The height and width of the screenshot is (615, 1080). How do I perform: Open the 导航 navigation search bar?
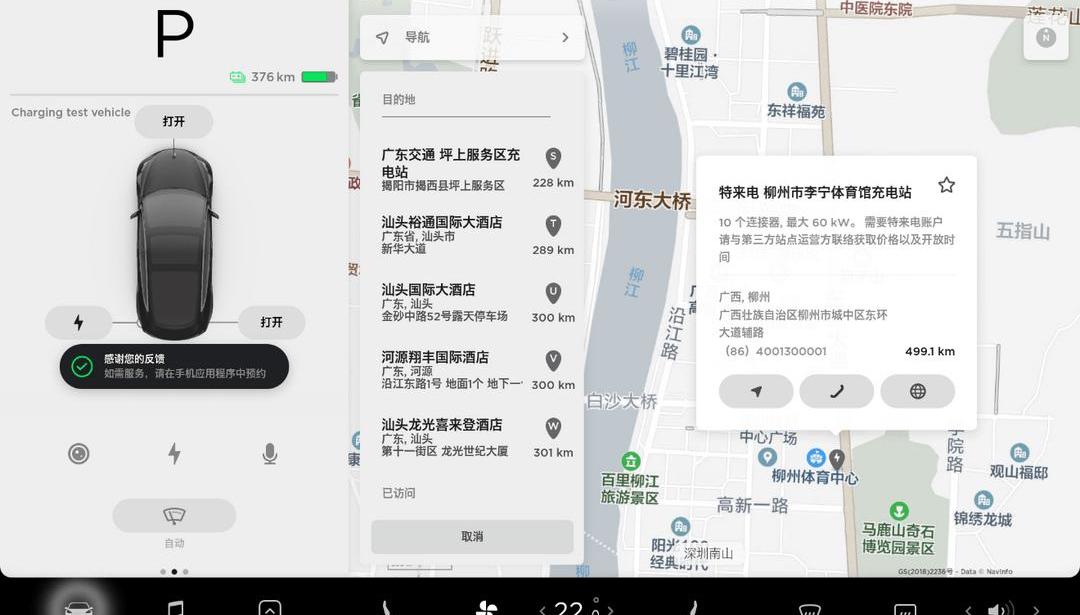472,38
